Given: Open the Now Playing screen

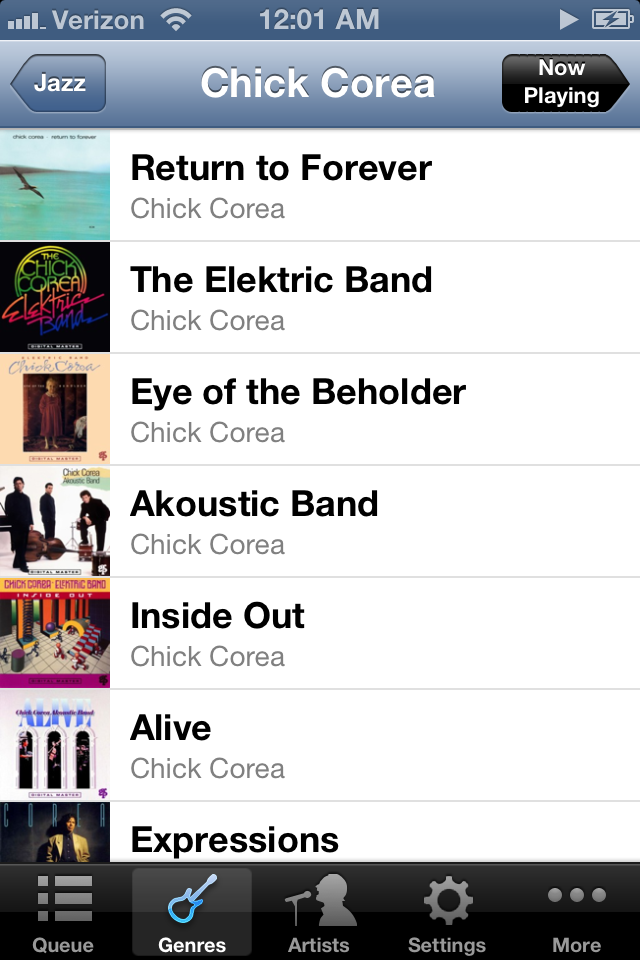Looking at the screenshot, I should click(x=563, y=83).
